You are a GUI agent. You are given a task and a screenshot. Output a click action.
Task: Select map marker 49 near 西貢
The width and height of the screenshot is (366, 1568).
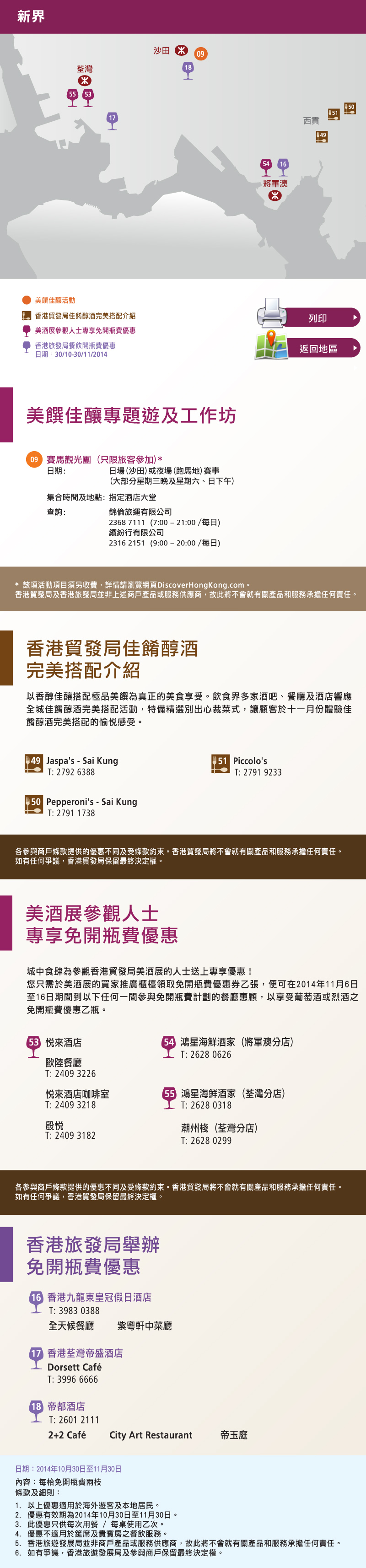click(x=322, y=136)
